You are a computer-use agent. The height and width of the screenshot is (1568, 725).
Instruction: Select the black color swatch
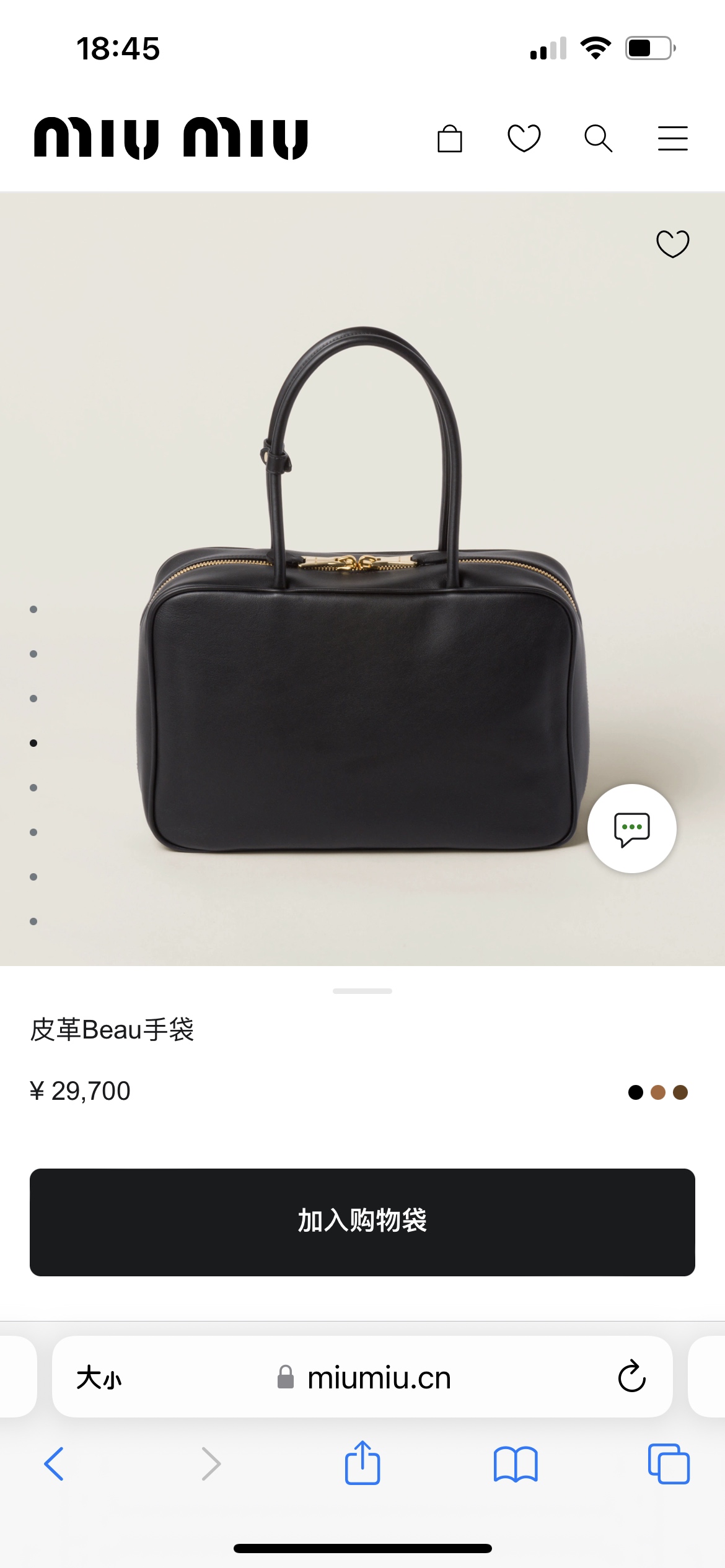635,1092
